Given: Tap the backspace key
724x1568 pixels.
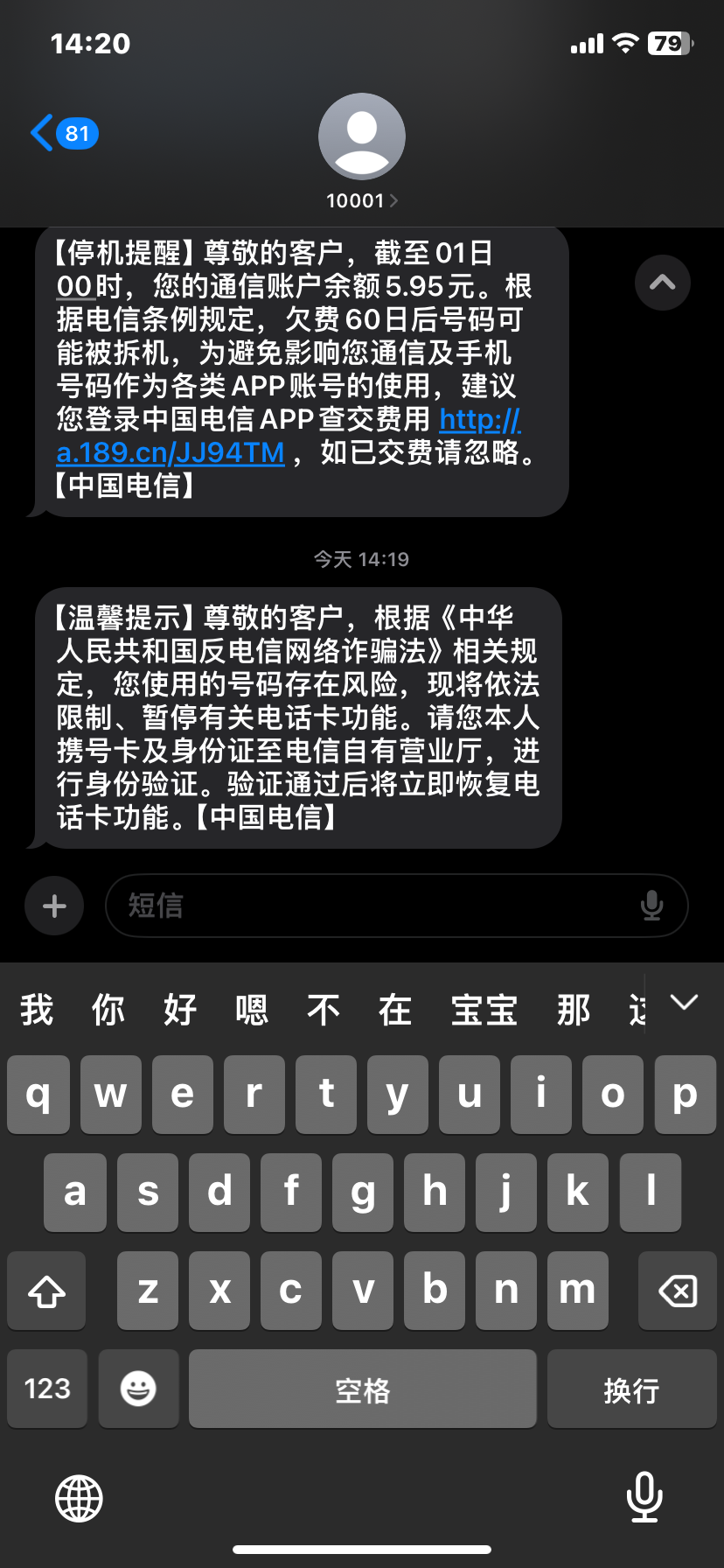Looking at the screenshot, I should pyautogui.click(x=677, y=1290).
